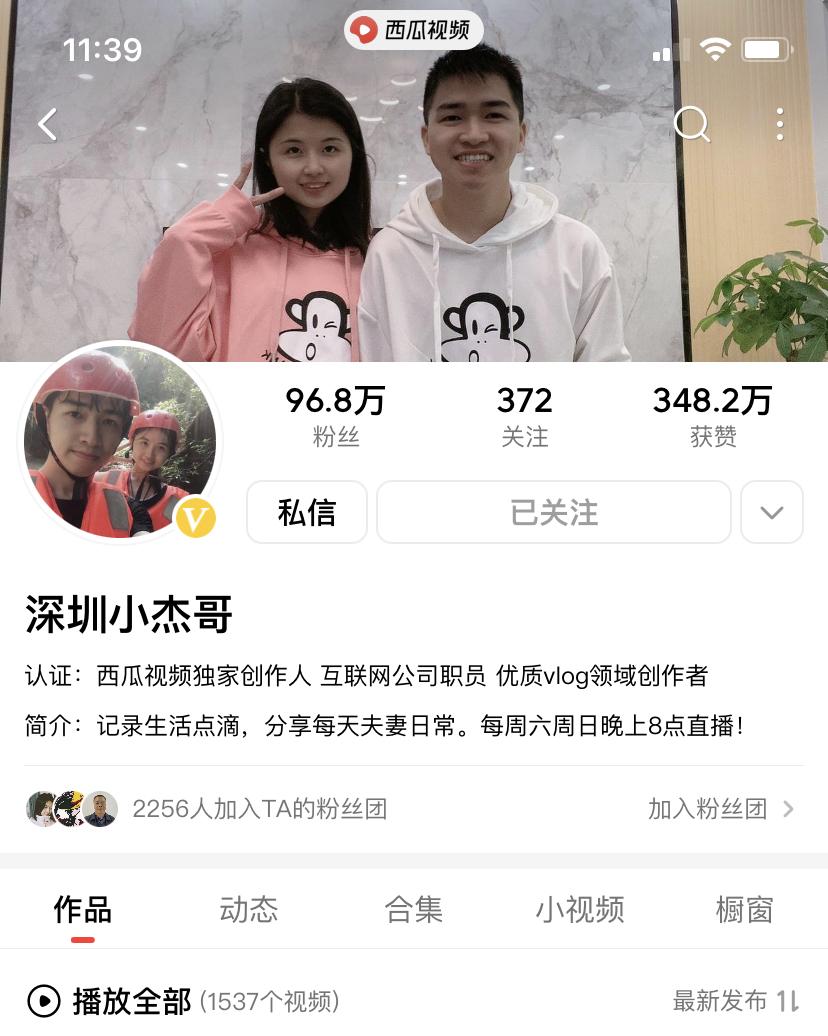Tap the 西瓜视频 logo badge at top
This screenshot has height=1036, width=828.
(413, 30)
